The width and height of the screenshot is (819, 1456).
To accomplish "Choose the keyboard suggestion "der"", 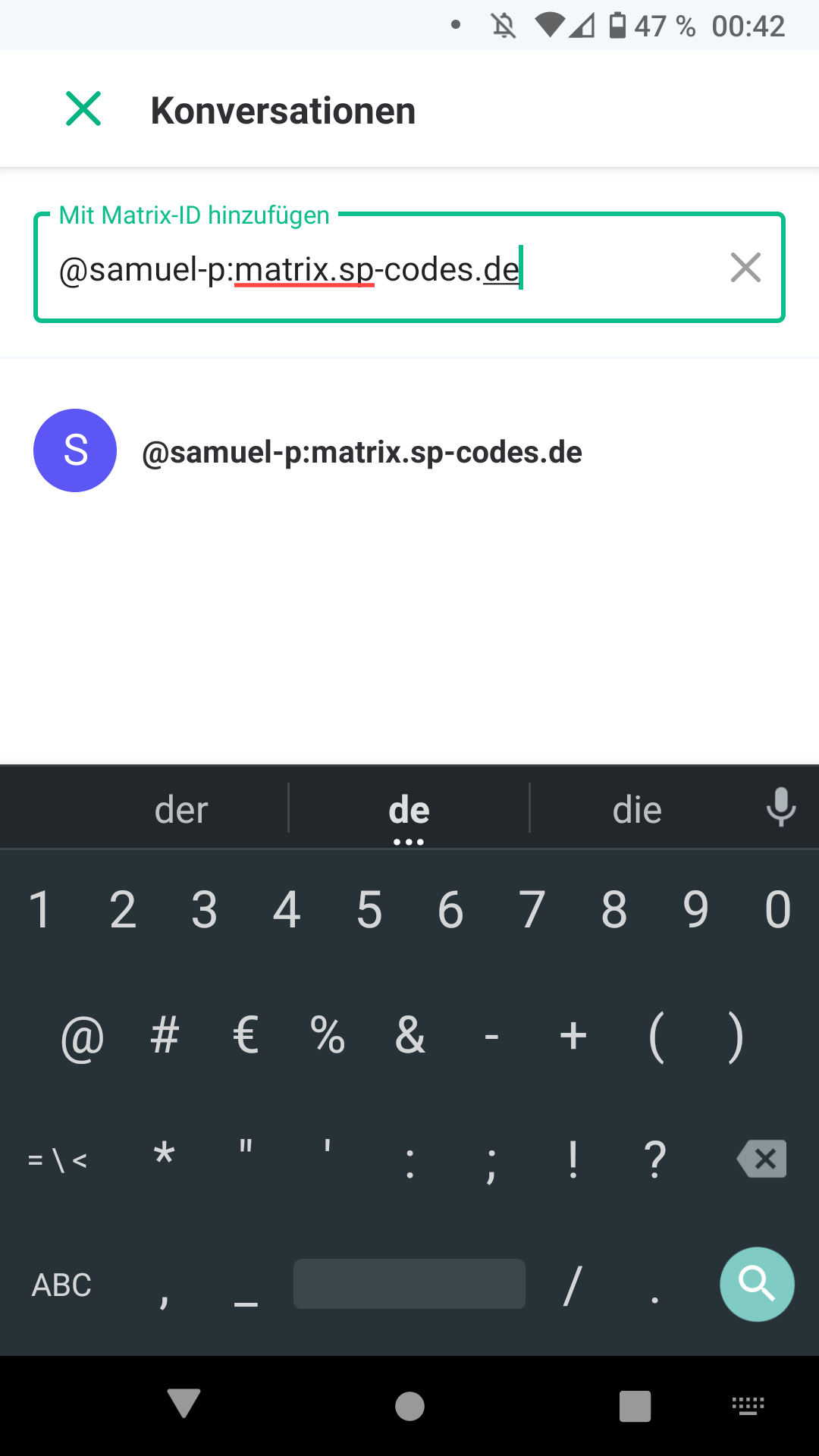I will point(181,809).
